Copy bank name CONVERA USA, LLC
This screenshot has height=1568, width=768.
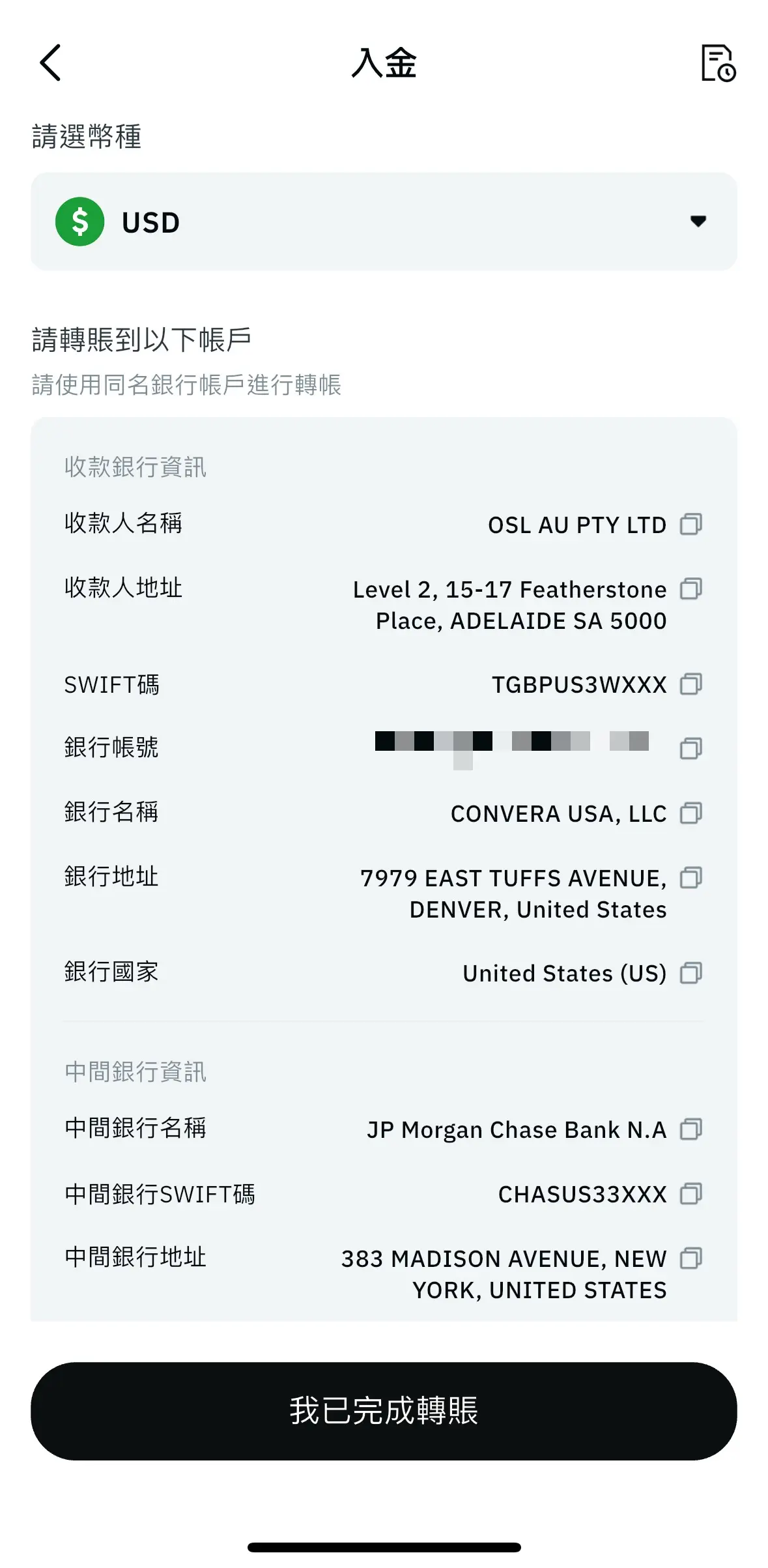pos(690,813)
